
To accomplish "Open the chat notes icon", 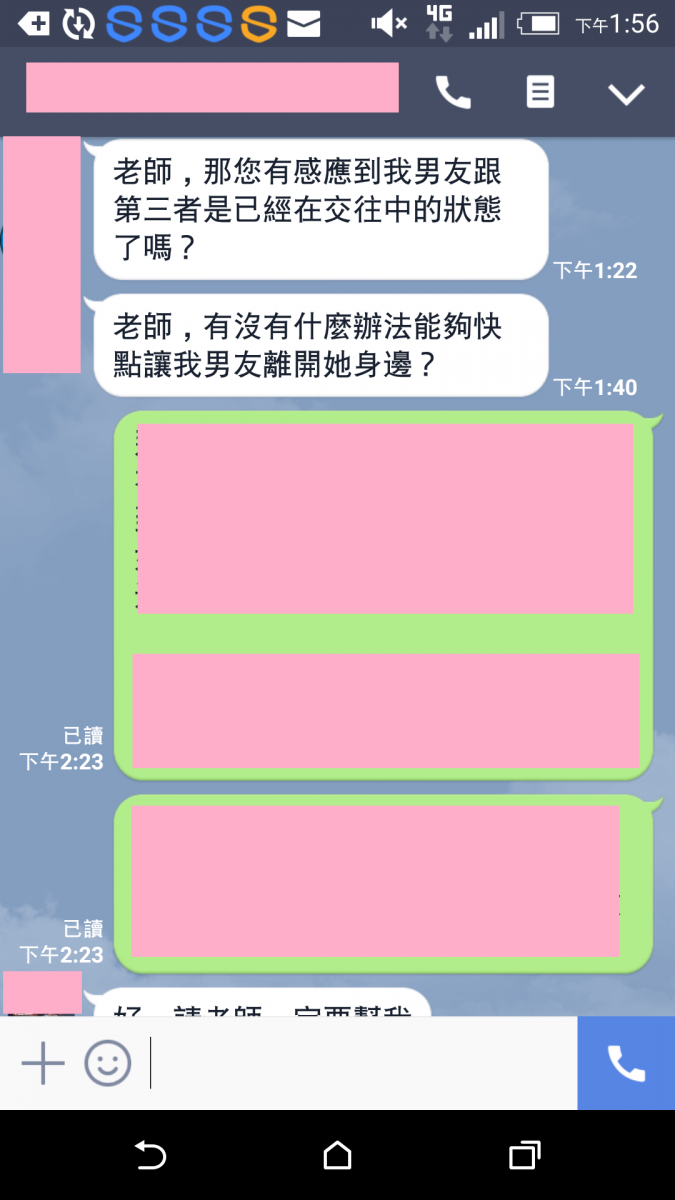I will tap(540, 93).
